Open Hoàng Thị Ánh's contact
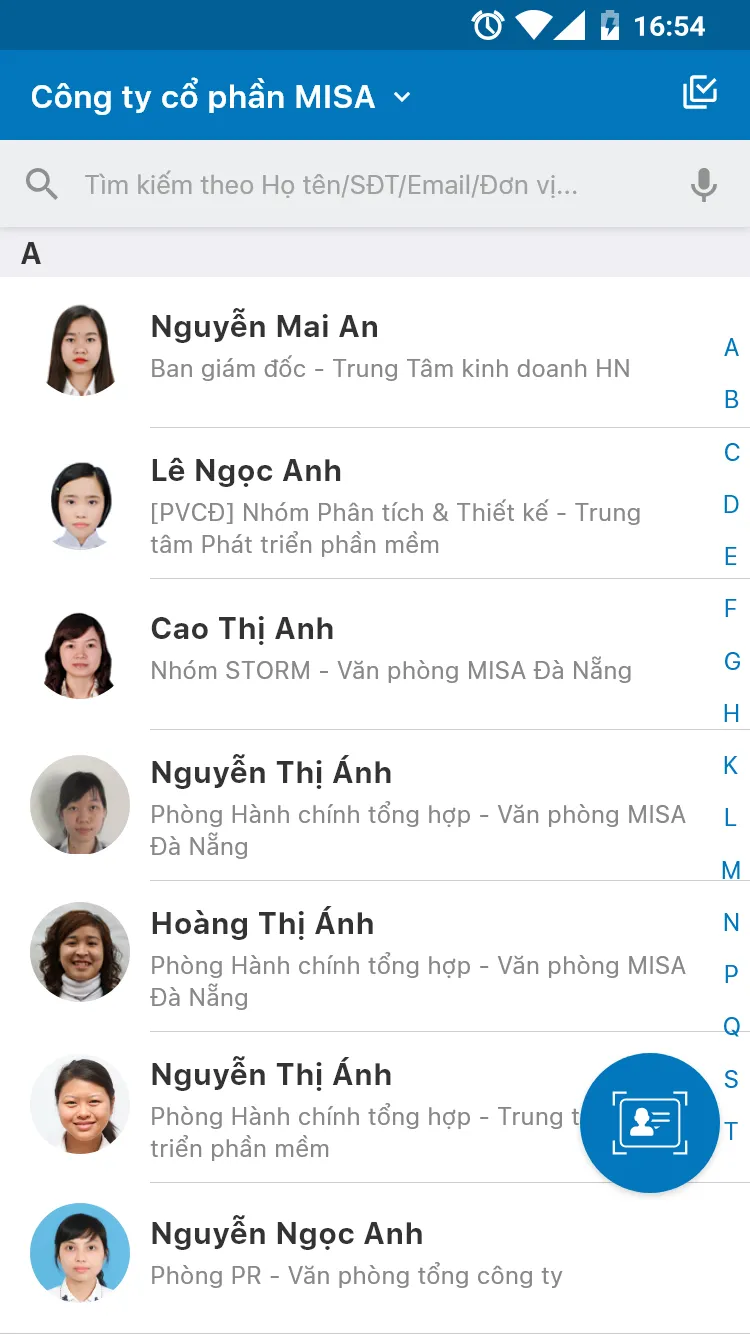The width and height of the screenshot is (750, 1334). (x=390, y=958)
